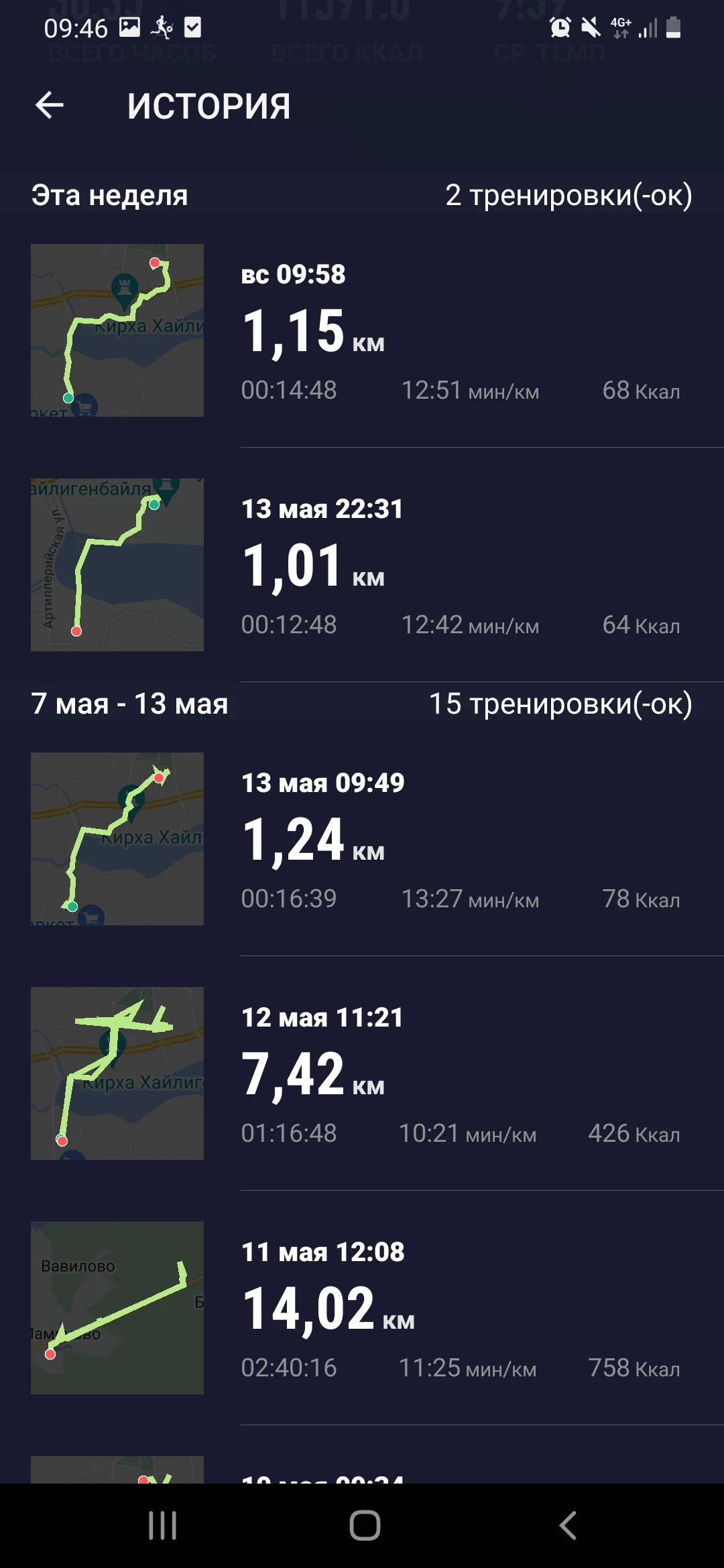Tap the system home button
Viewport: 724px width, 1568px height.
[x=365, y=1526]
